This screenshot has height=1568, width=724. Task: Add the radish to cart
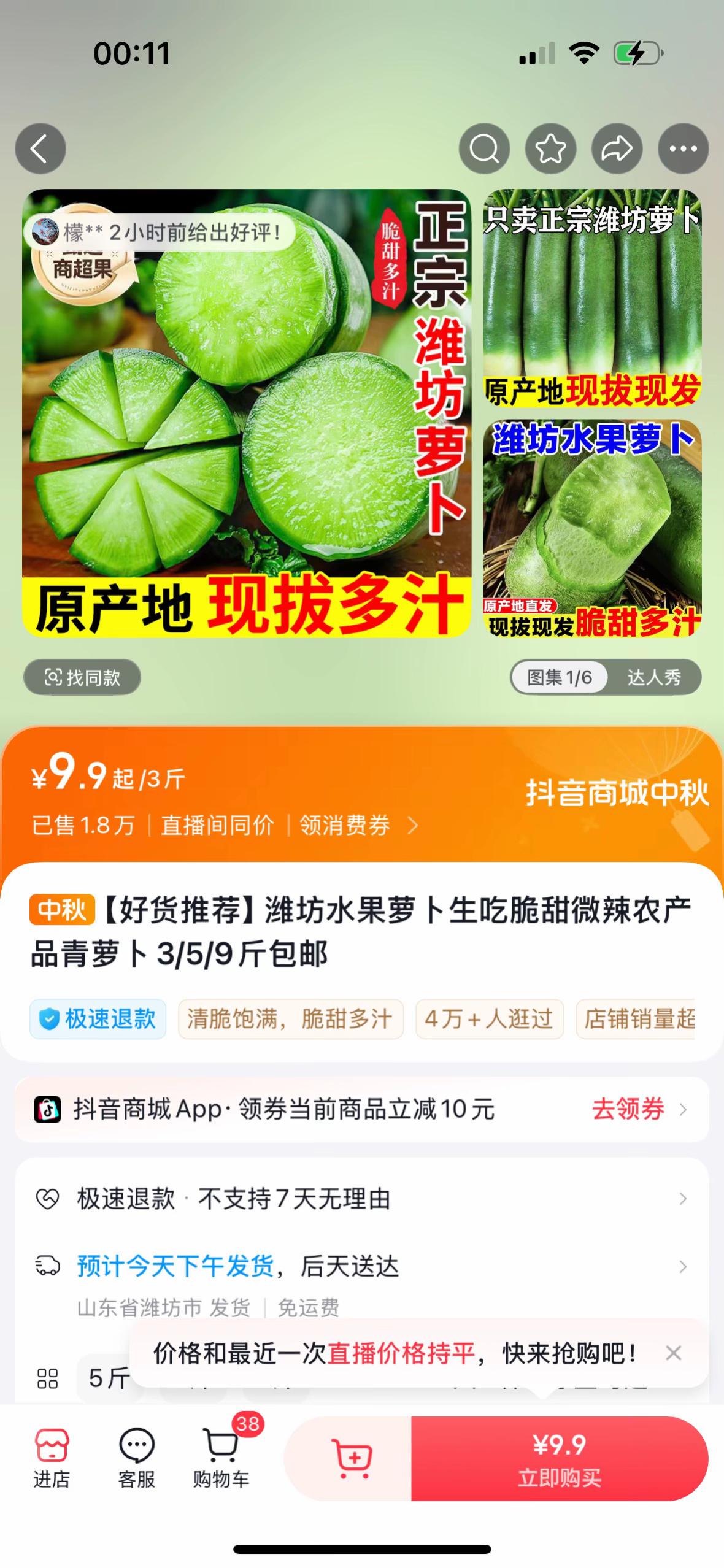point(351,1458)
